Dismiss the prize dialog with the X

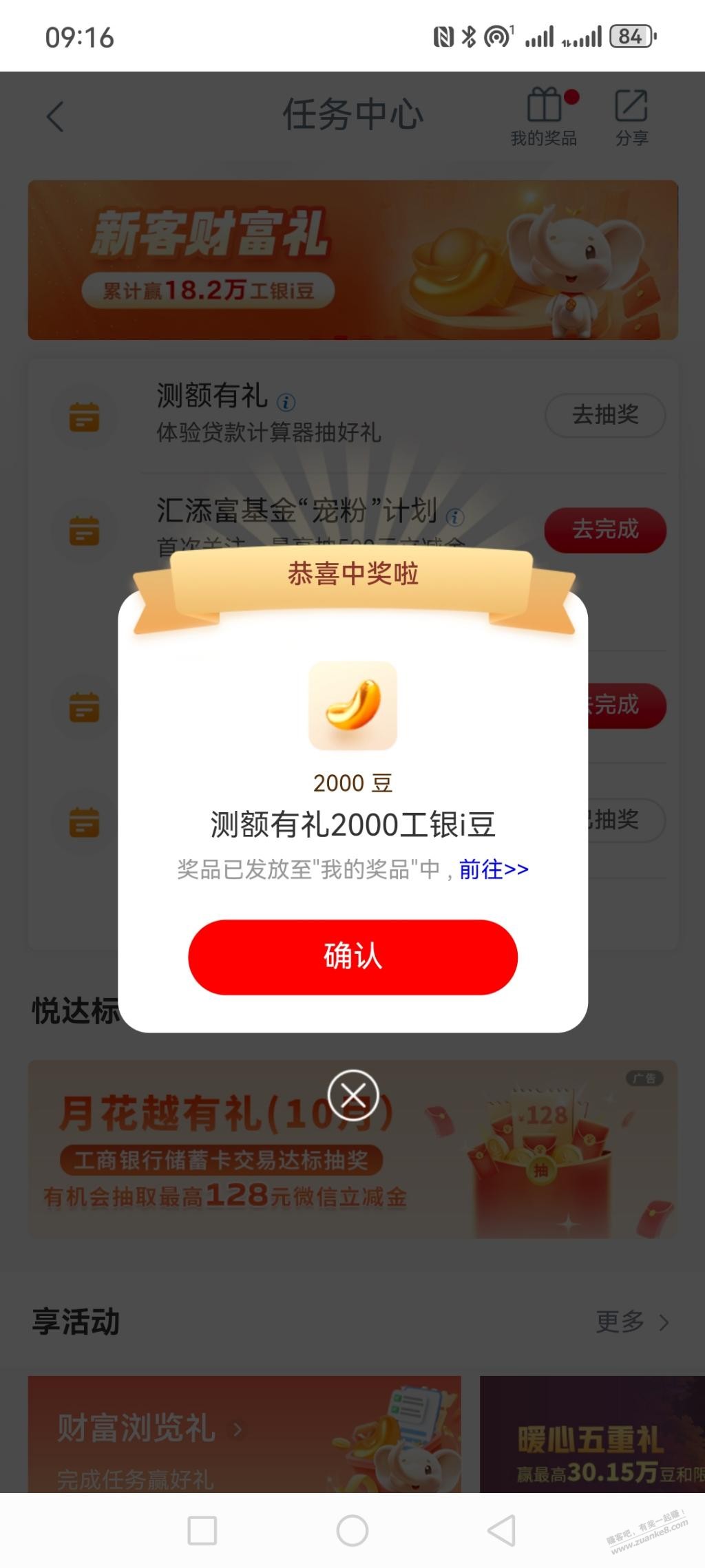tap(352, 1095)
